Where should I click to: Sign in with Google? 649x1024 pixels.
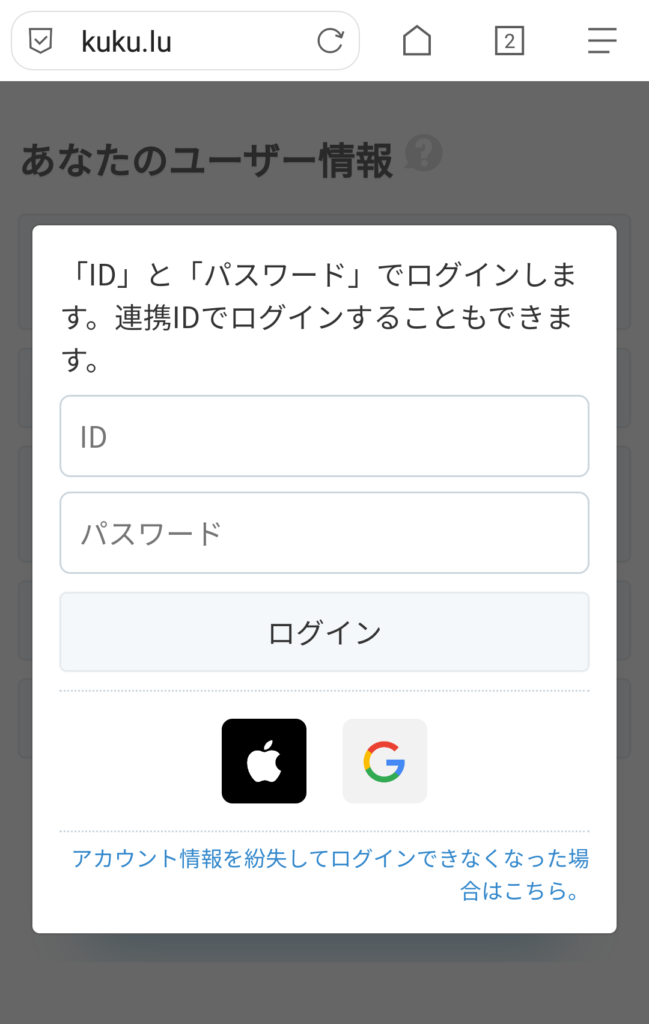pos(385,761)
